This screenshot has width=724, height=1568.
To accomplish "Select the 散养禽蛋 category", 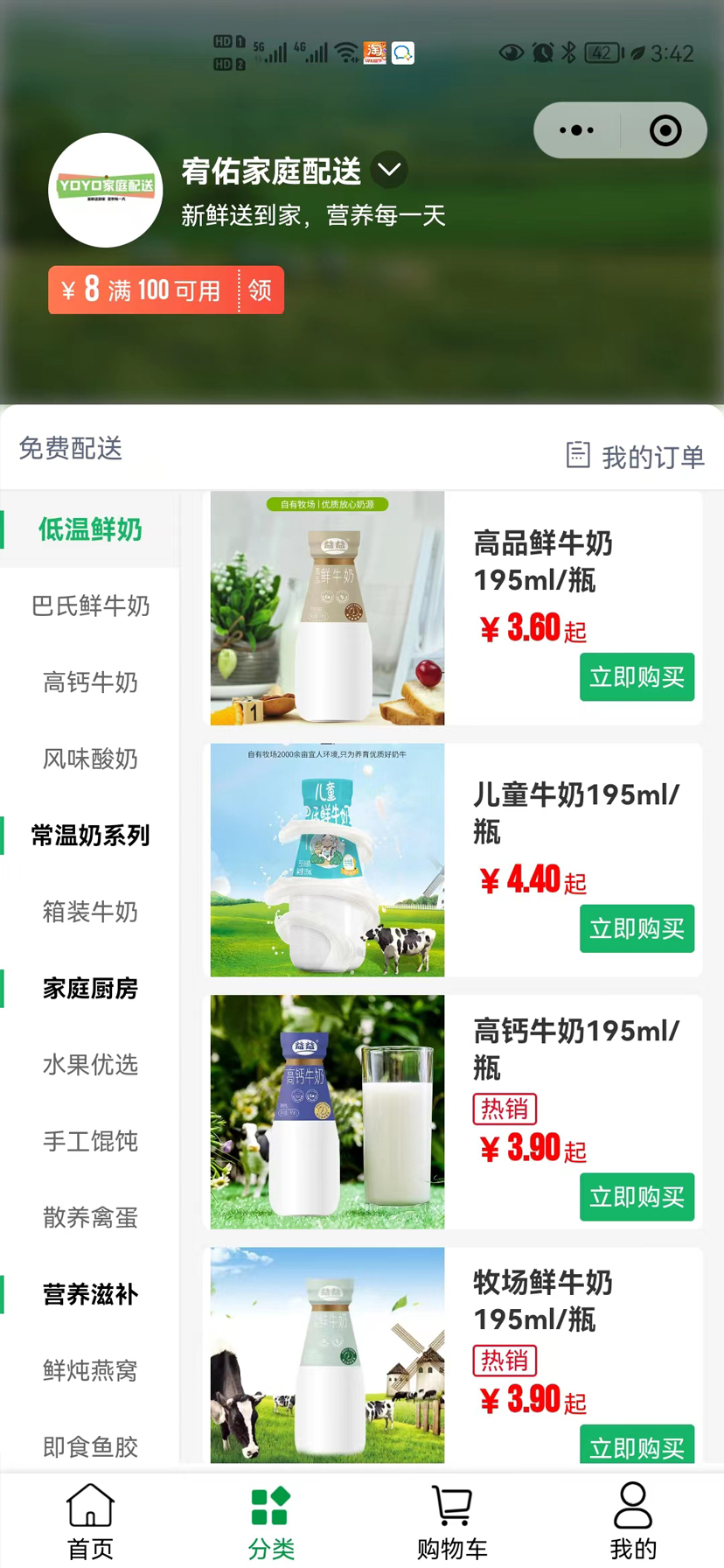I will pos(90,1217).
